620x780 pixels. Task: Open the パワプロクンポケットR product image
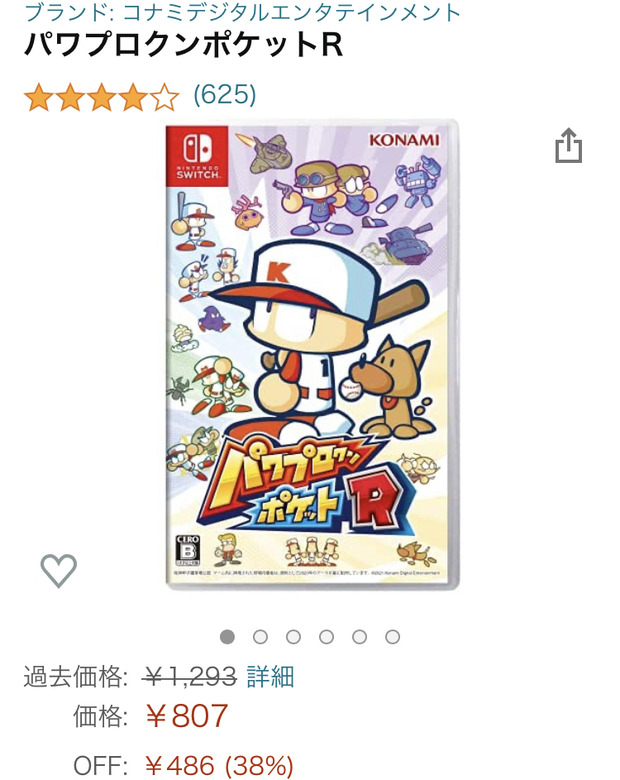(310, 355)
